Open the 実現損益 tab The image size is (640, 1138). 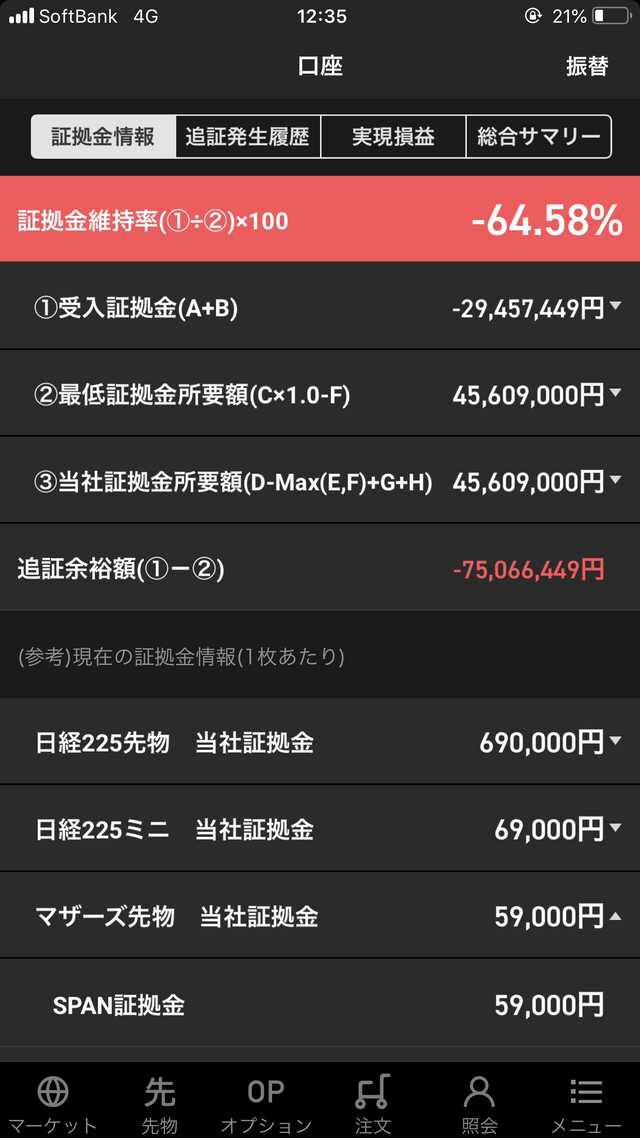[x=393, y=137]
